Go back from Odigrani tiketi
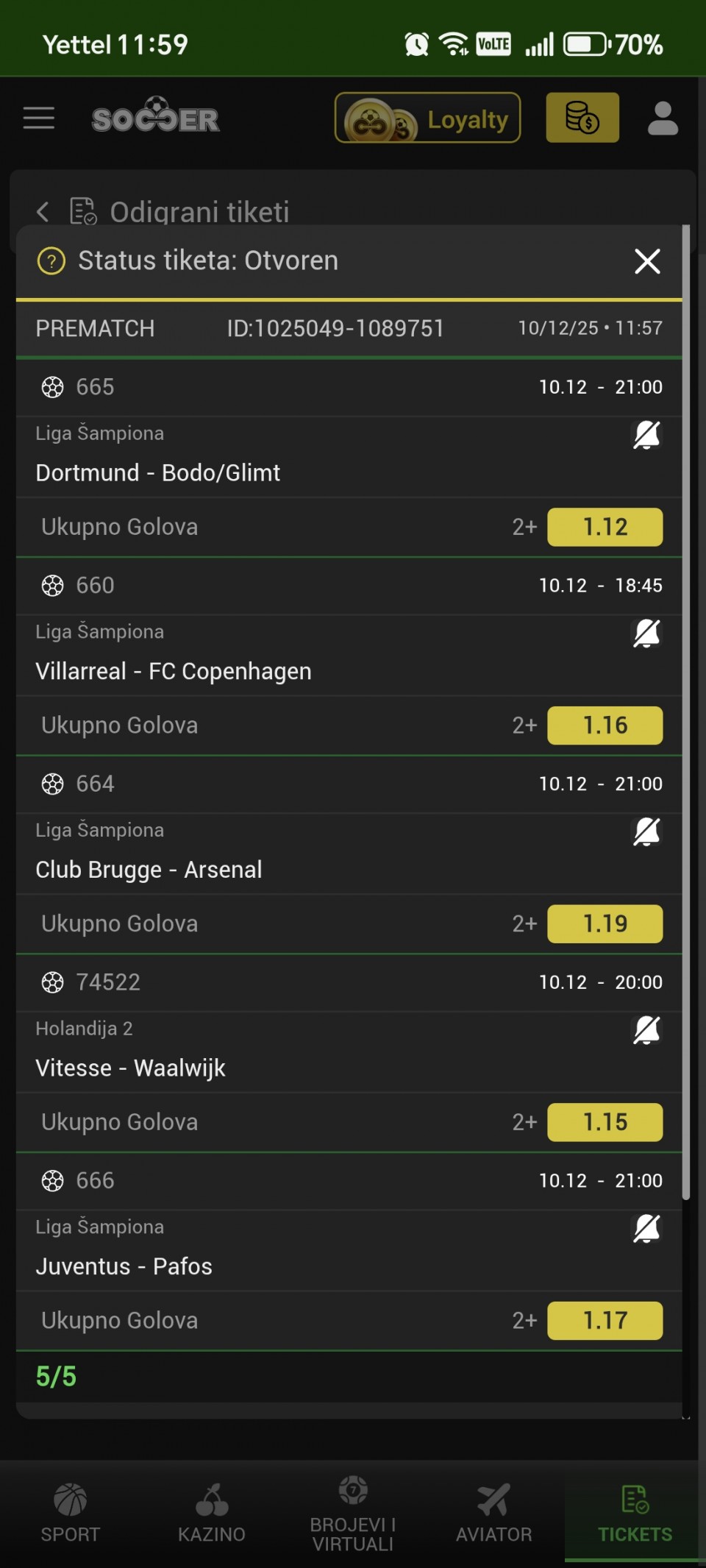The width and height of the screenshot is (706, 1568). pos(43,212)
